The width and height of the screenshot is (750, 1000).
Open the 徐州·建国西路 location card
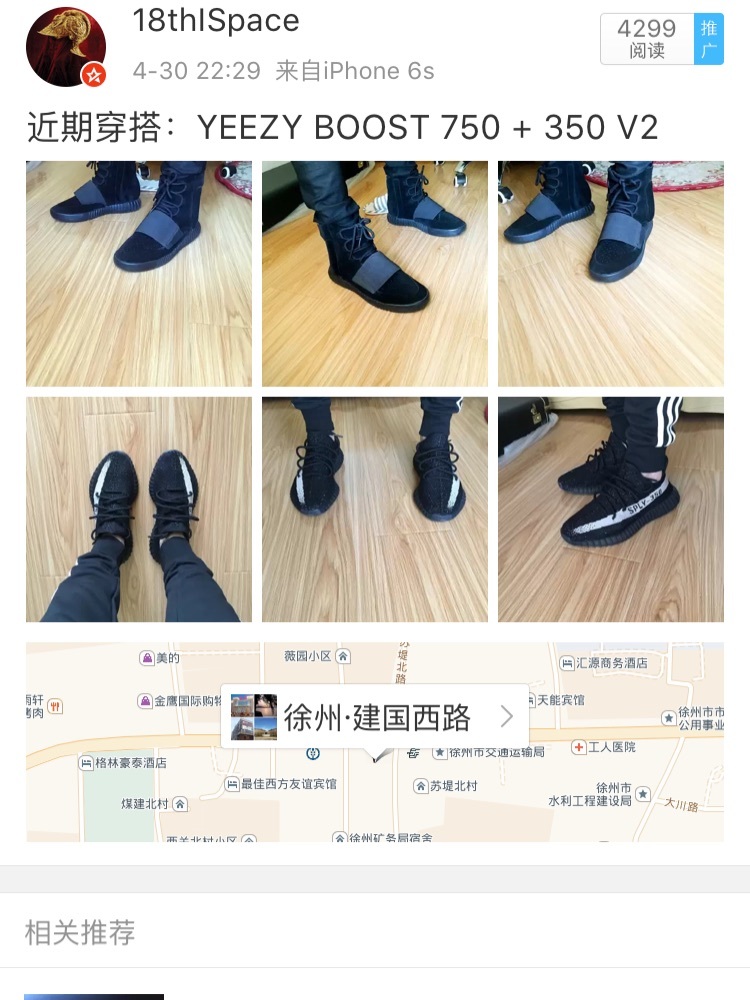[375, 717]
